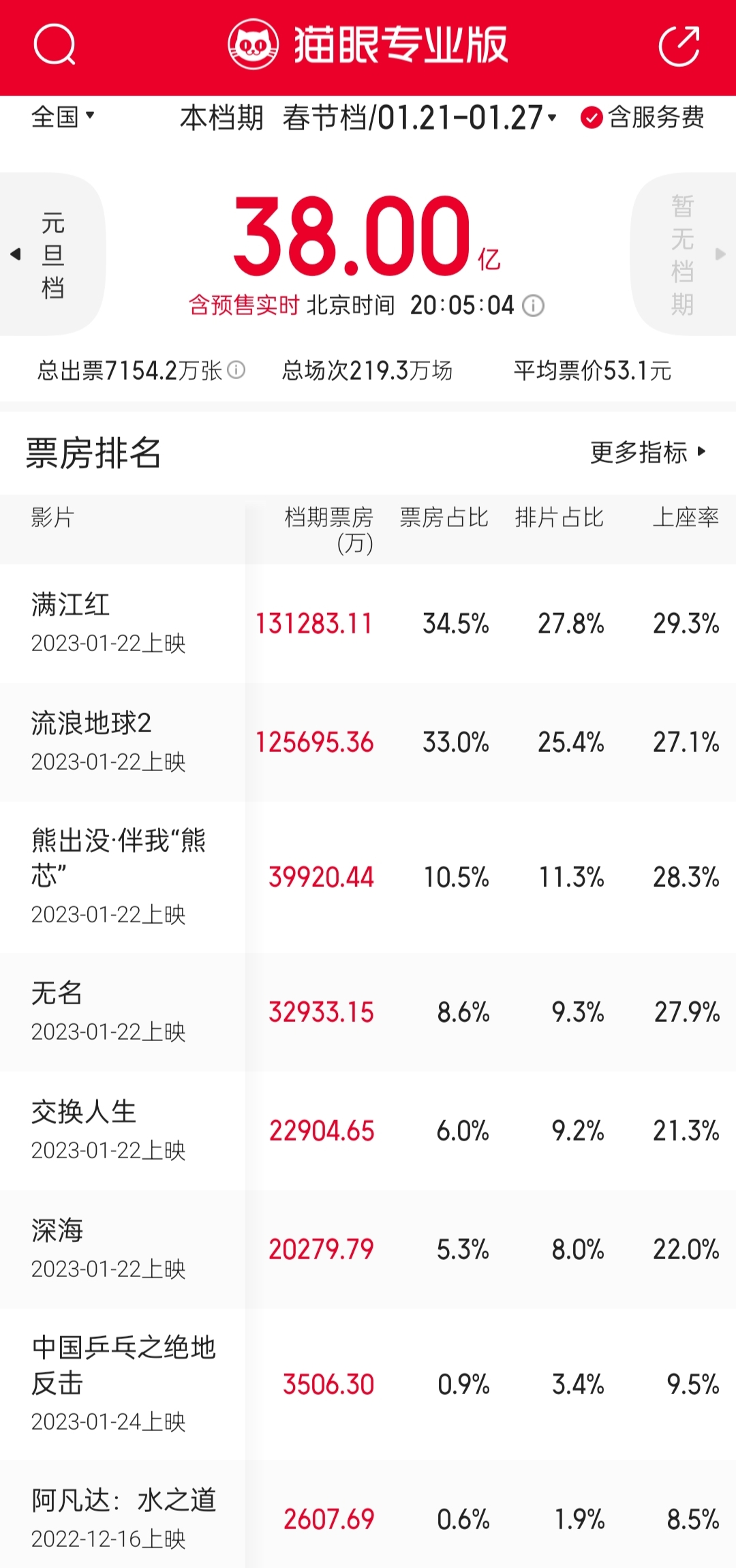Screen dimensions: 736x1568
Task: Tap the info icon beside Beijing time
Action: coord(533,305)
